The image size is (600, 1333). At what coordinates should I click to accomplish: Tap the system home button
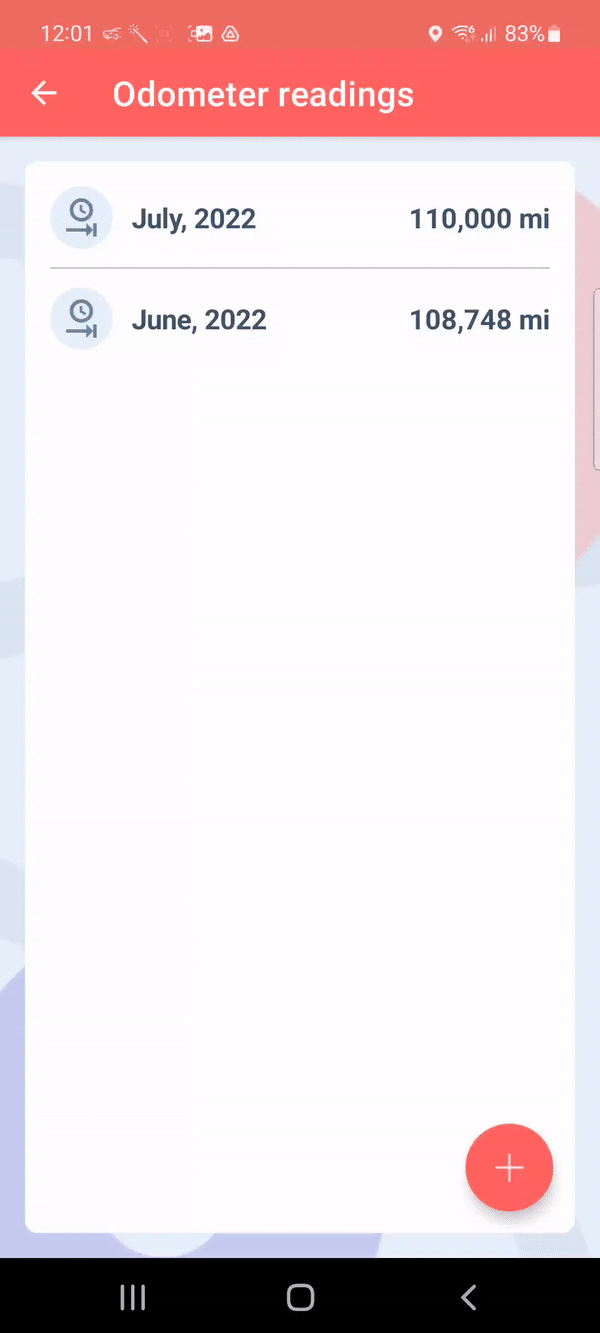tap(300, 1297)
